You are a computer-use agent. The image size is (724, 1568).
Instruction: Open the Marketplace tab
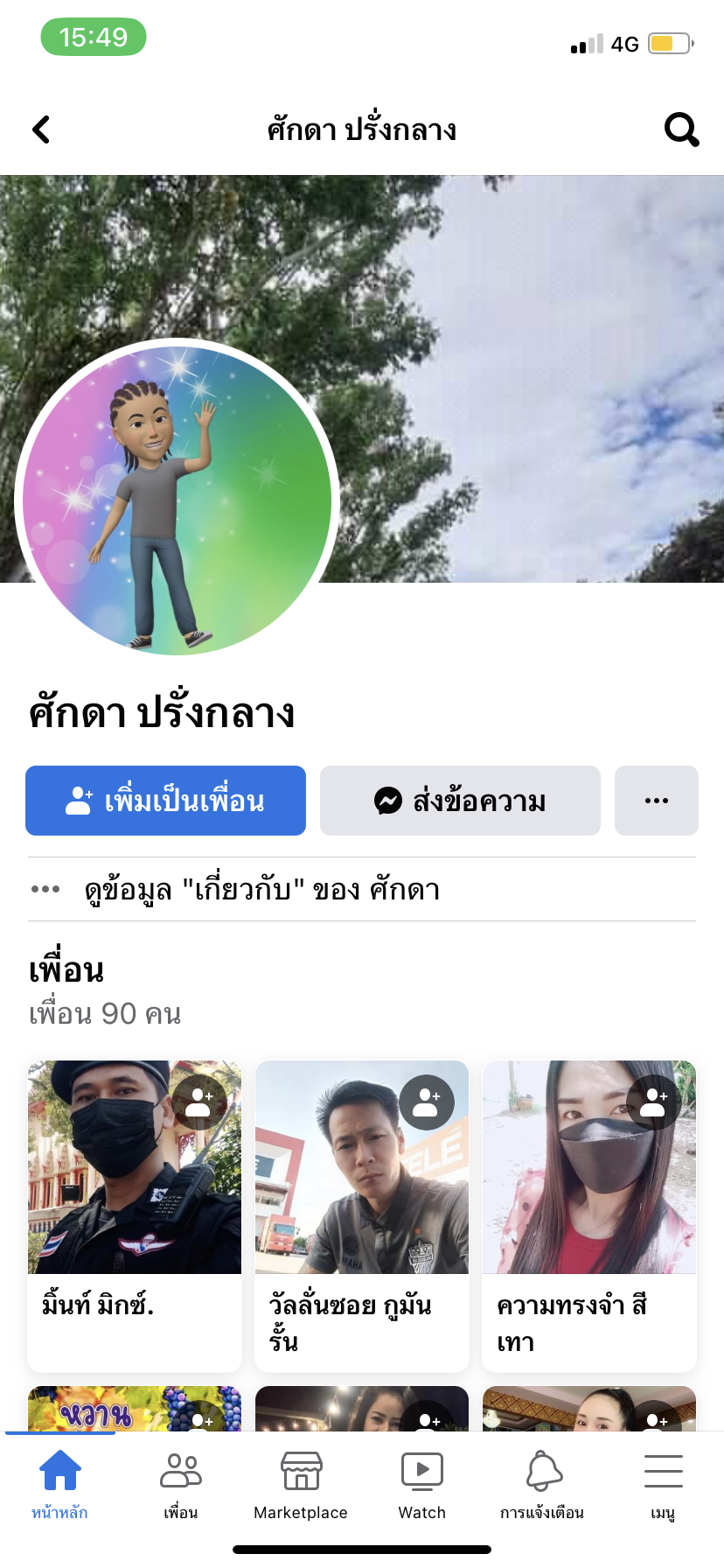(x=301, y=1483)
